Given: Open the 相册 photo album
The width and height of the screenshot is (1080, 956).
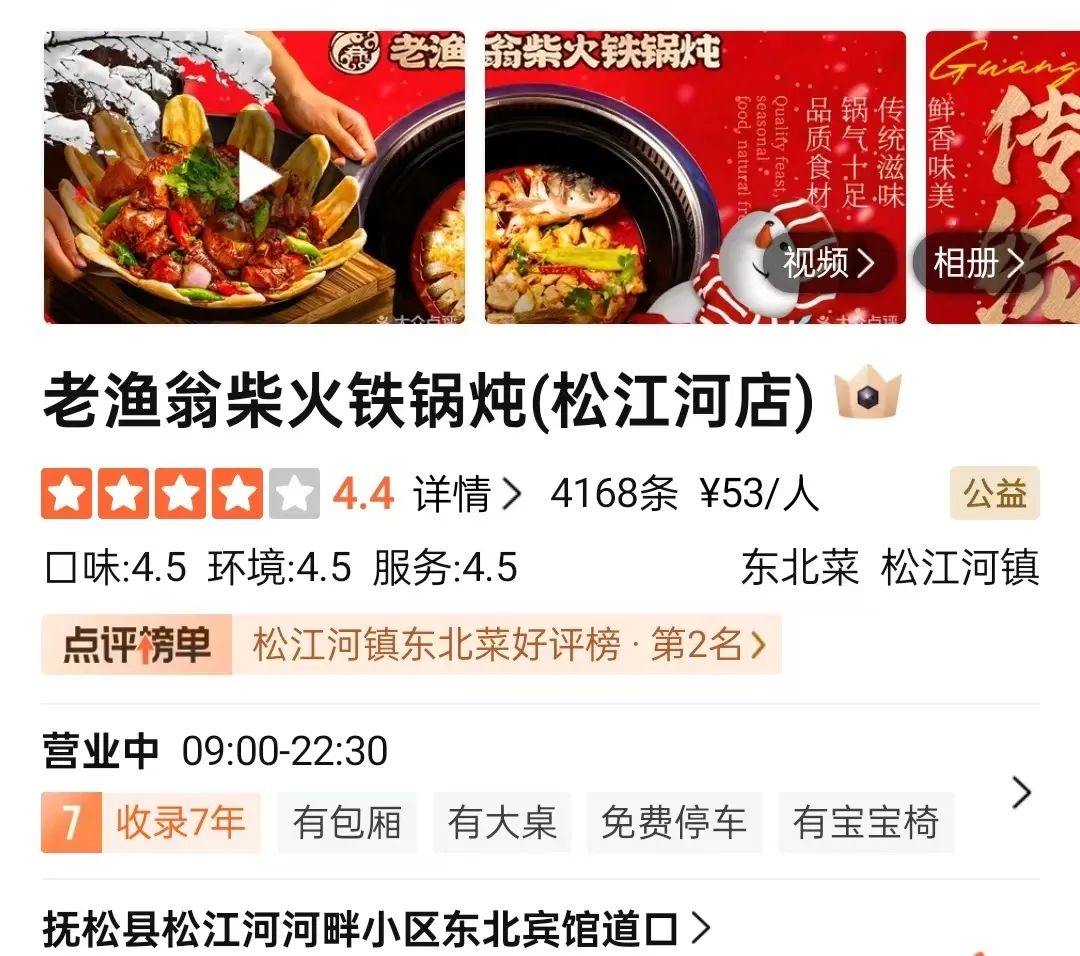Looking at the screenshot, I should tap(978, 263).
